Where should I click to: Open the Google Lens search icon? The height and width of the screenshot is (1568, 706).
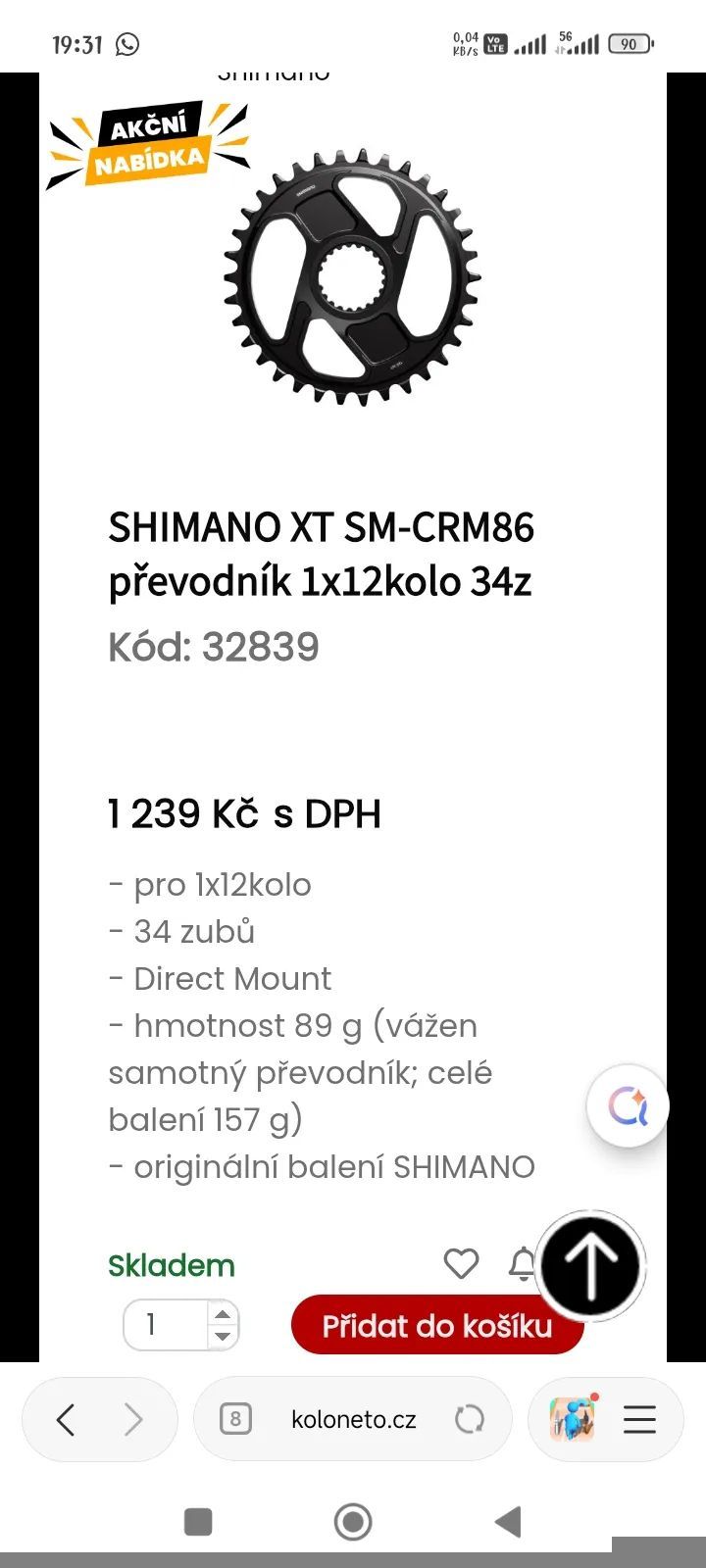(x=628, y=1106)
